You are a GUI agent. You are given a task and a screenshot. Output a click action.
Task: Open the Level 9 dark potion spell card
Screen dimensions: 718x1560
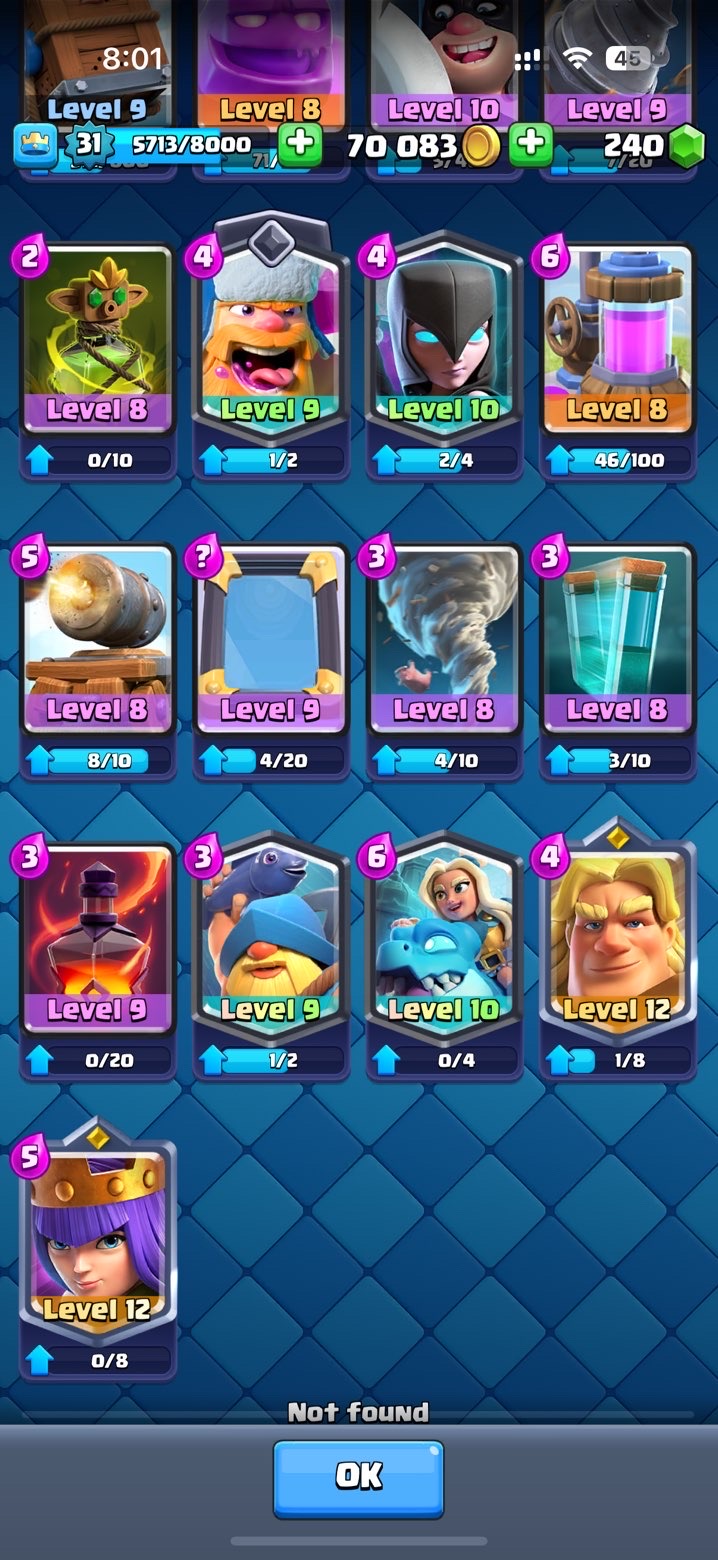98,940
